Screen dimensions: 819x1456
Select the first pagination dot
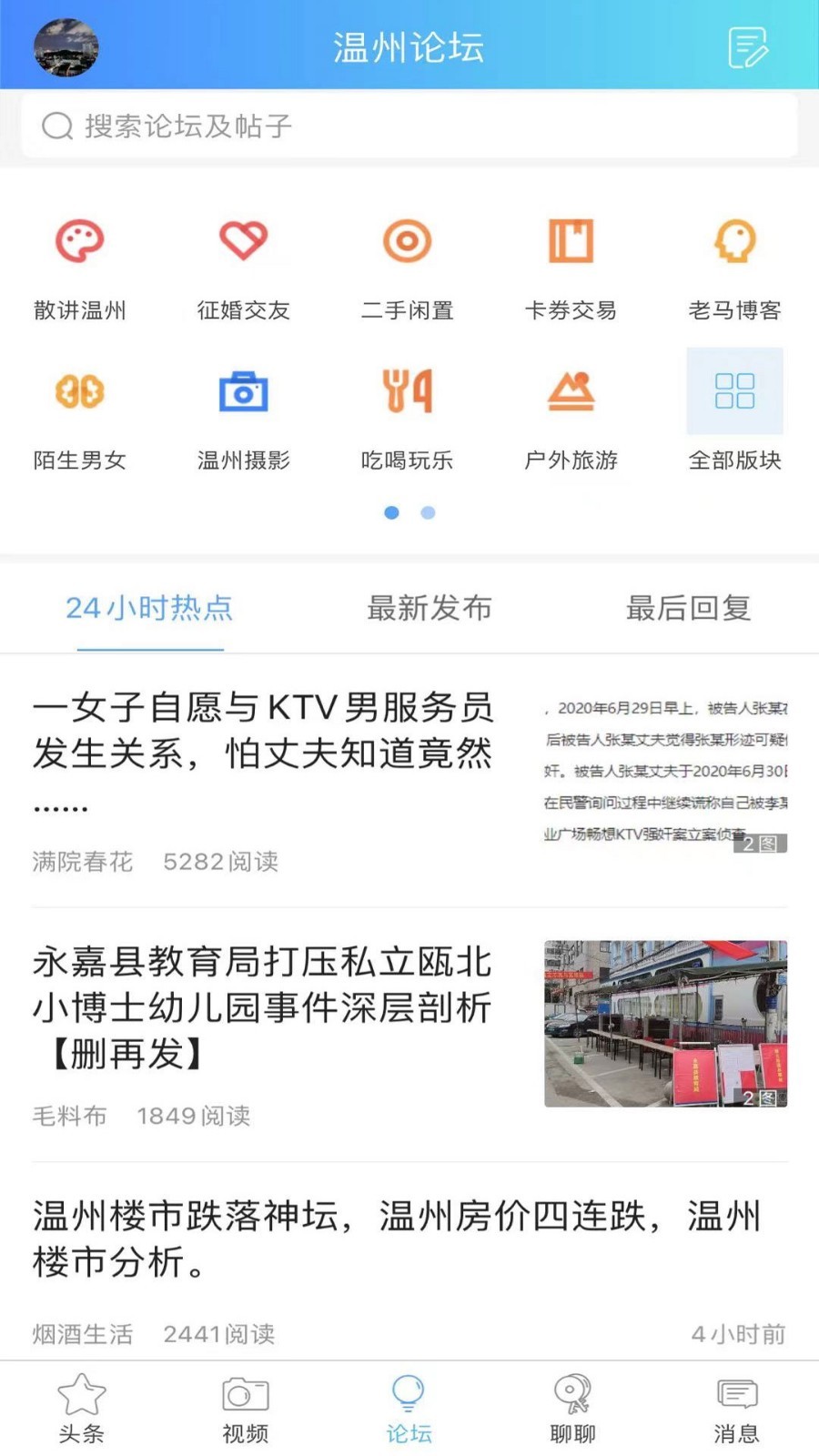click(391, 513)
